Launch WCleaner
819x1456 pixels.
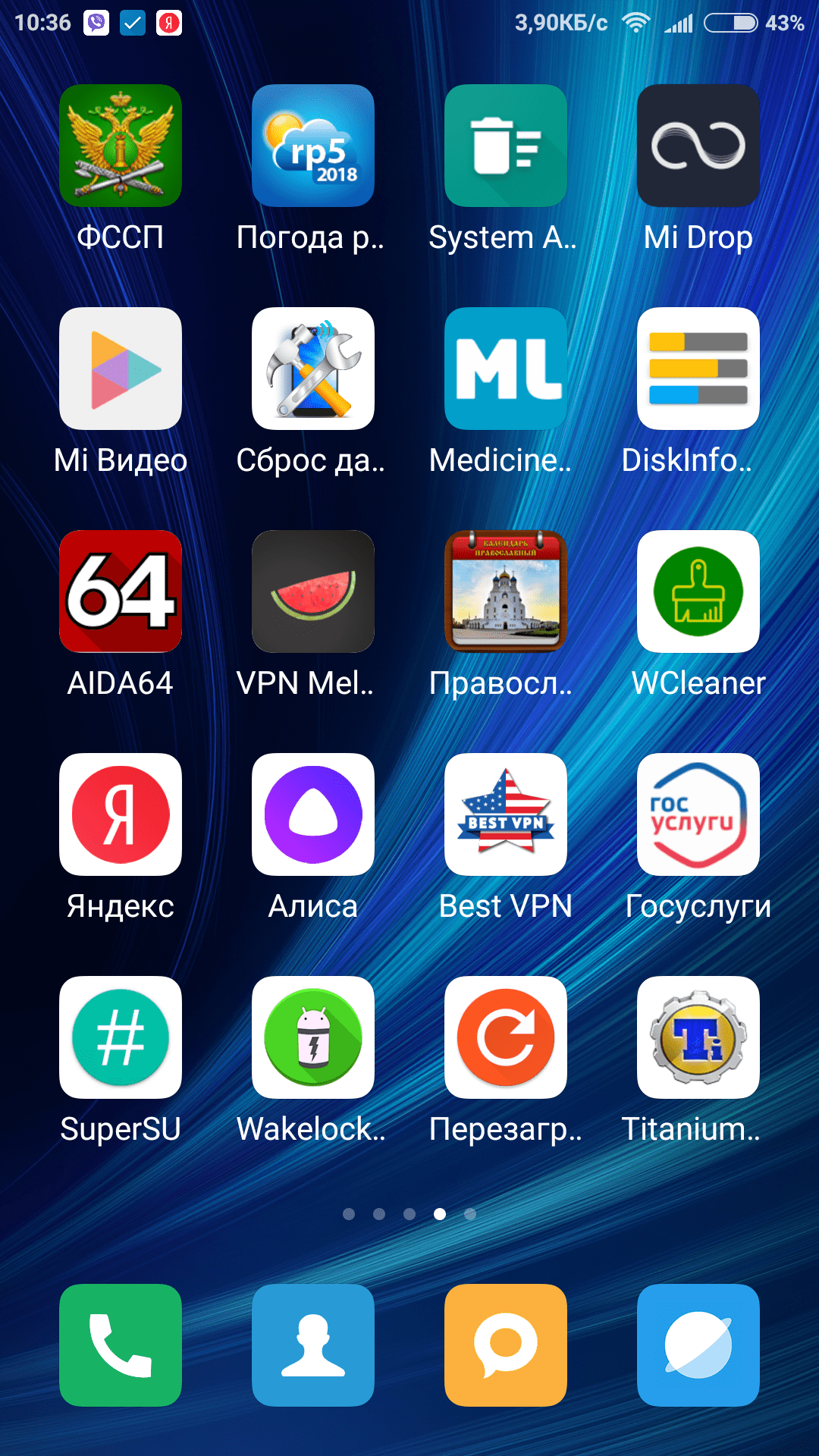(x=698, y=591)
